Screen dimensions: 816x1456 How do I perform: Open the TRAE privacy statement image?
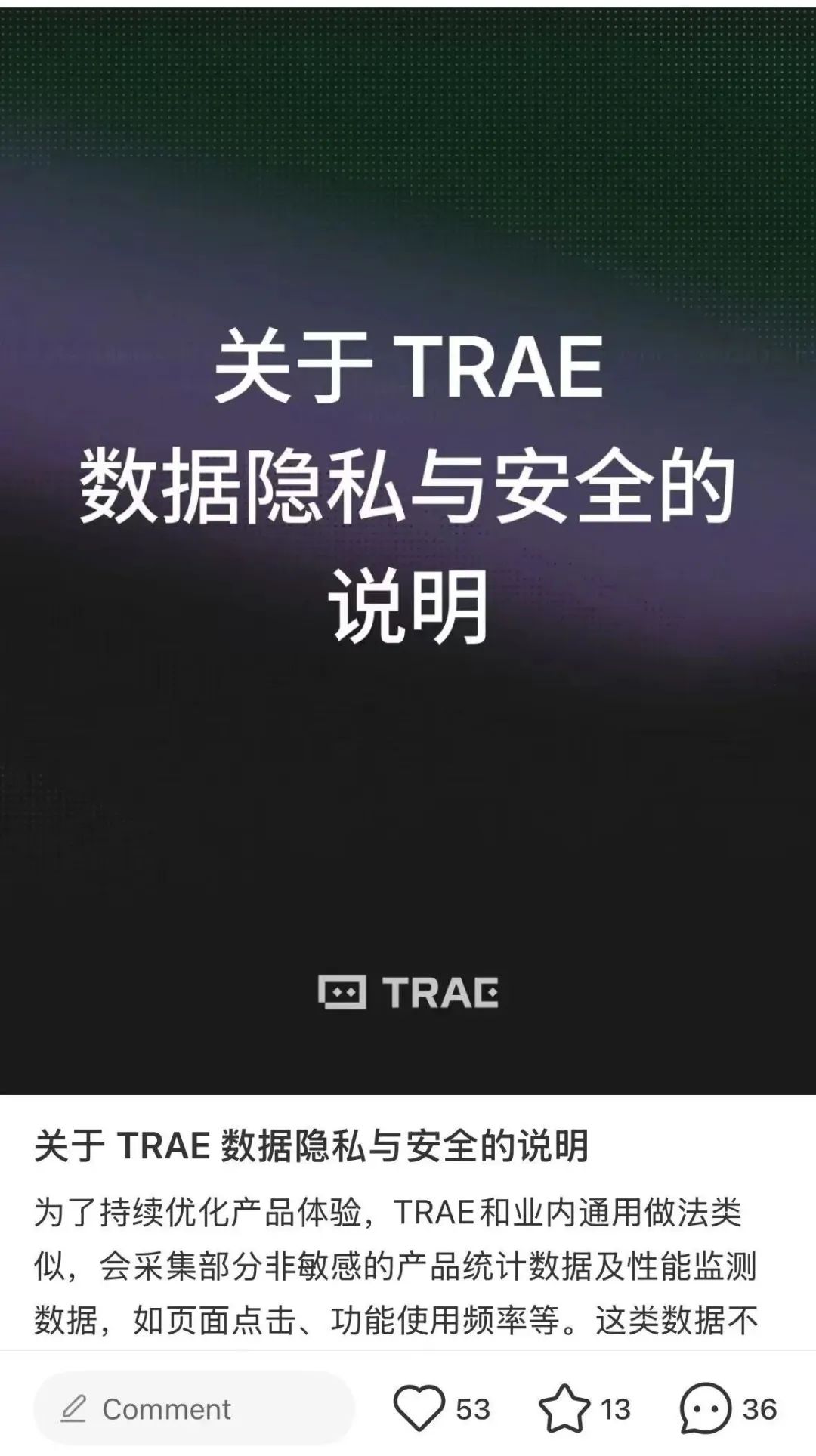coord(408,548)
